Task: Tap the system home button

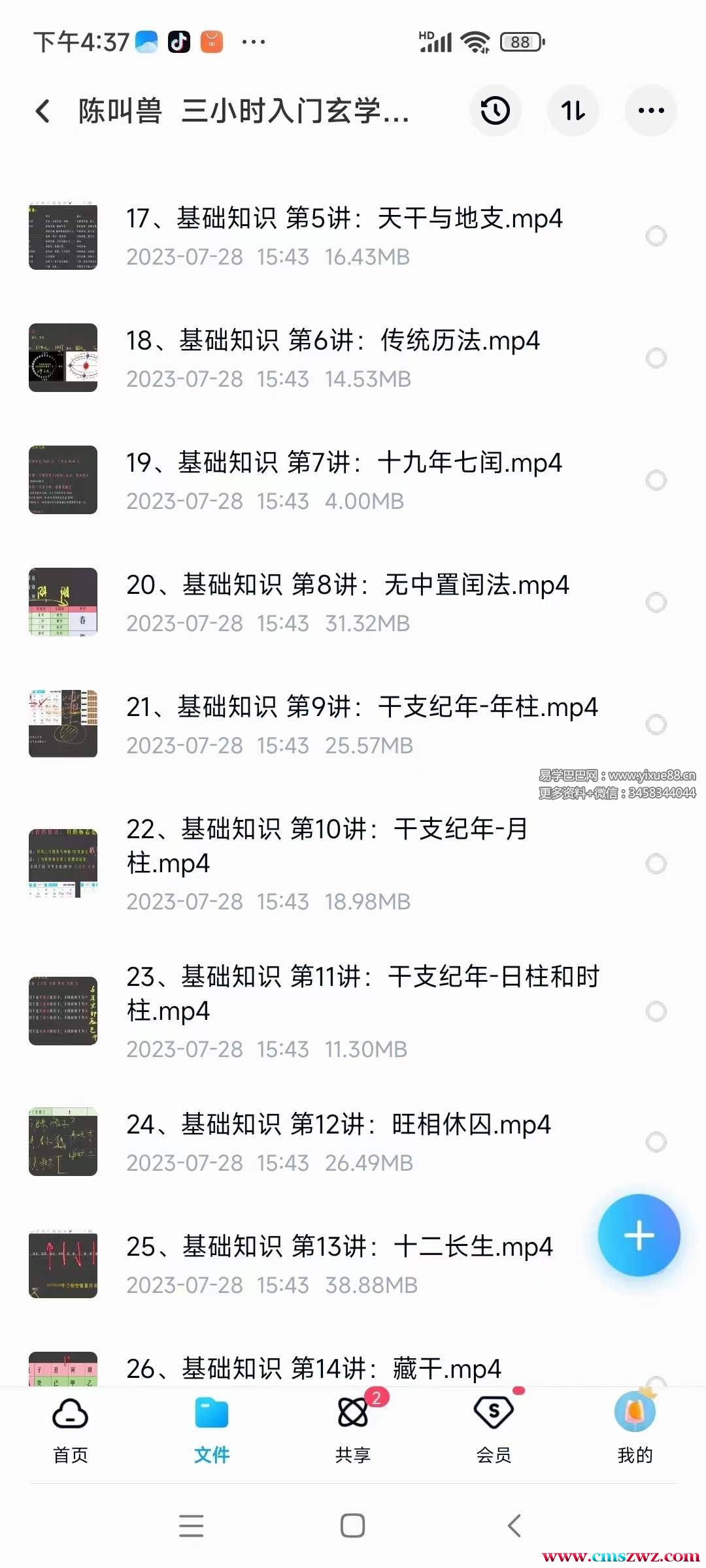Action: [x=353, y=1526]
